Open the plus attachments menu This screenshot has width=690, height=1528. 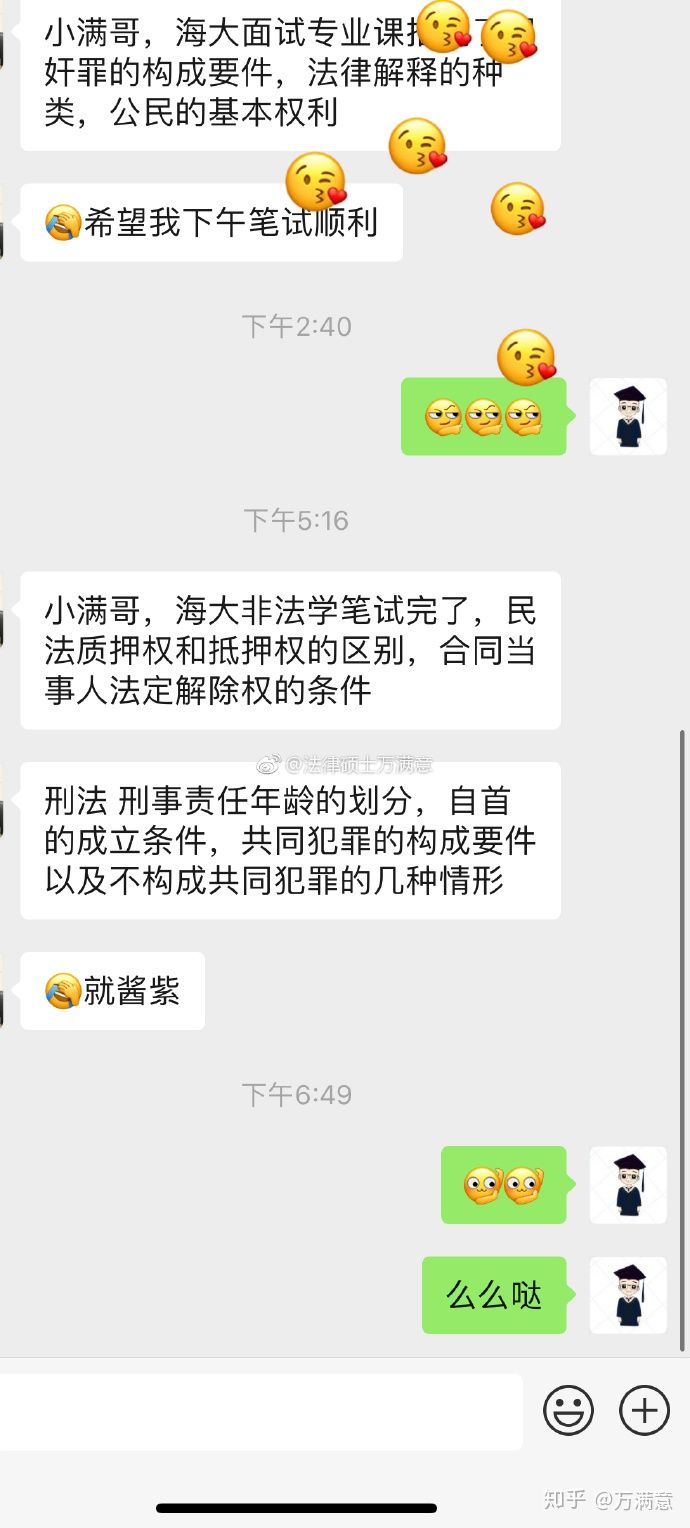pyautogui.click(x=644, y=1411)
